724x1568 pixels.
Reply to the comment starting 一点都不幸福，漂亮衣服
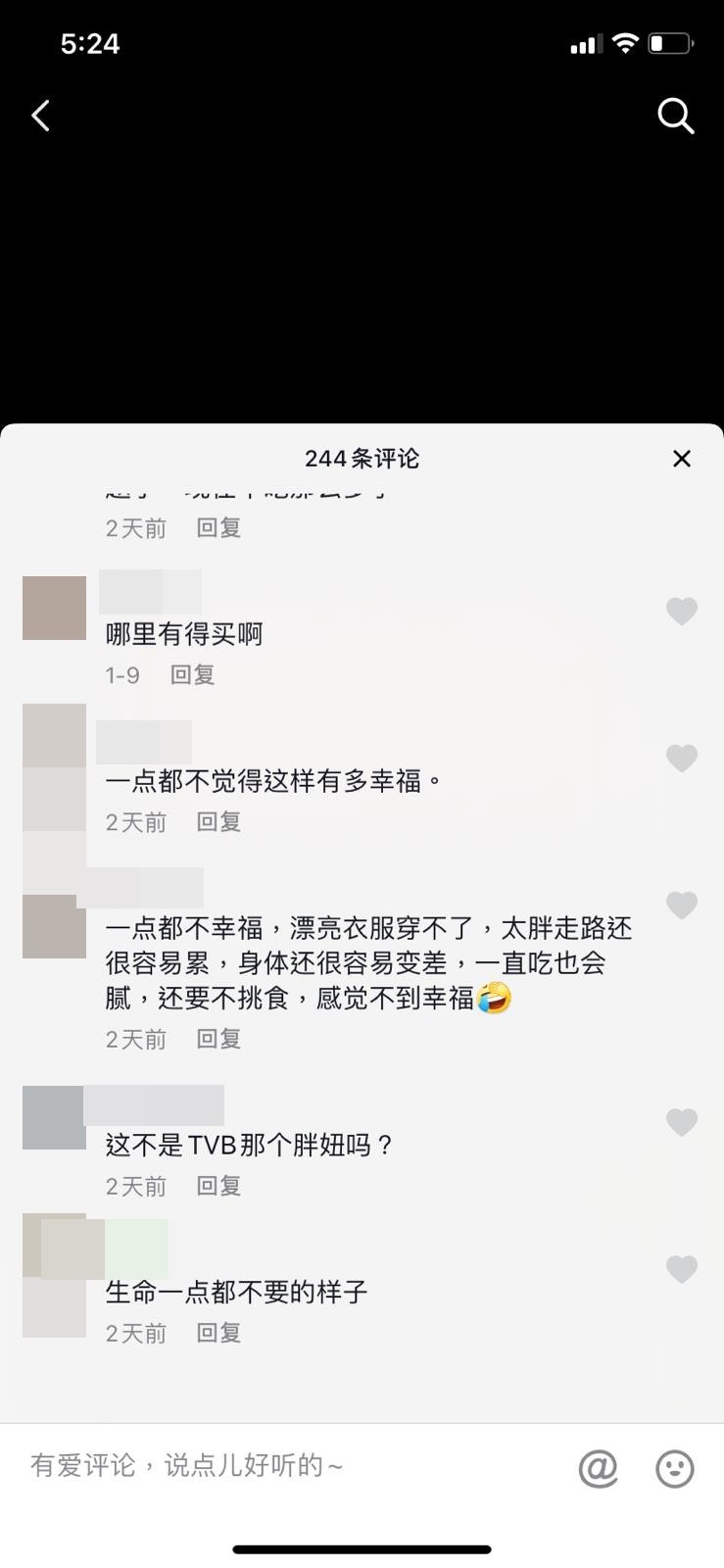tap(218, 1039)
